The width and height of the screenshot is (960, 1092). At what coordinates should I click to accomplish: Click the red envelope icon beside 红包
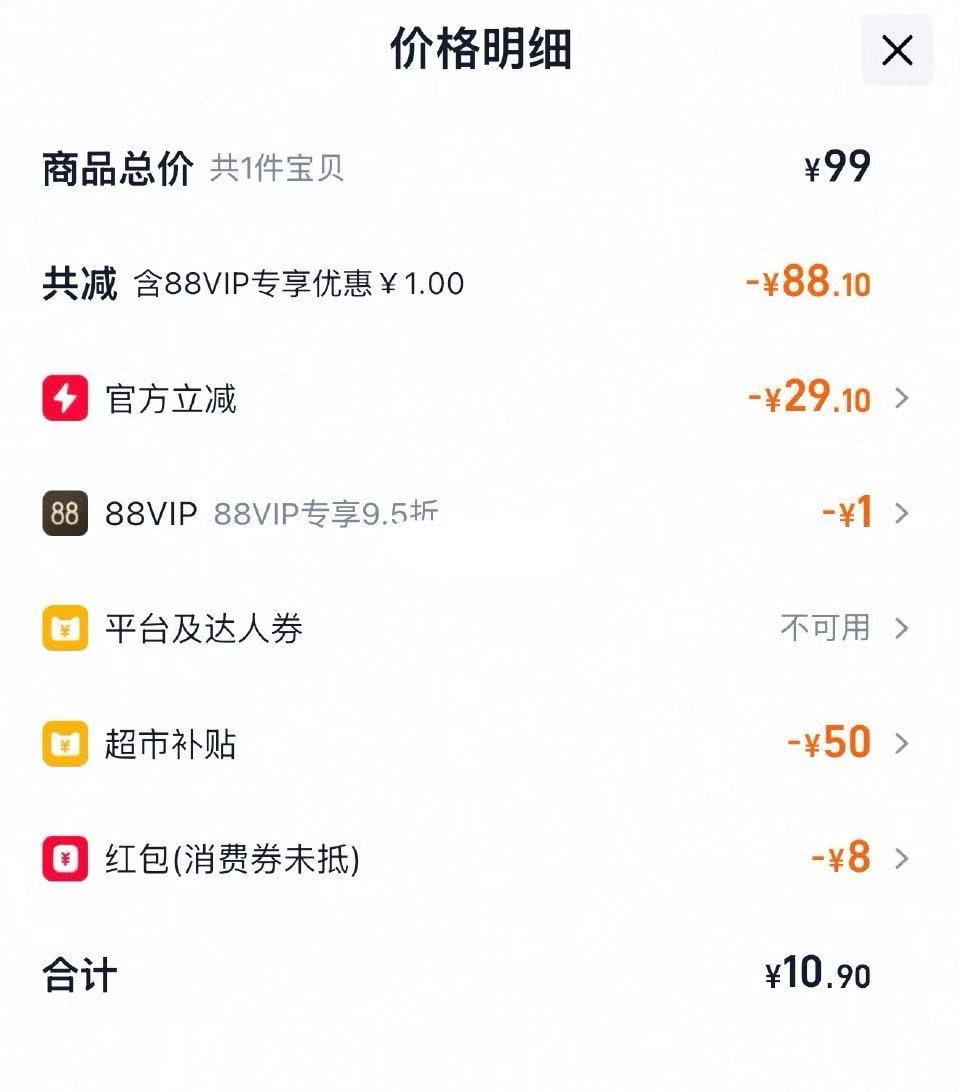[x=64, y=857]
